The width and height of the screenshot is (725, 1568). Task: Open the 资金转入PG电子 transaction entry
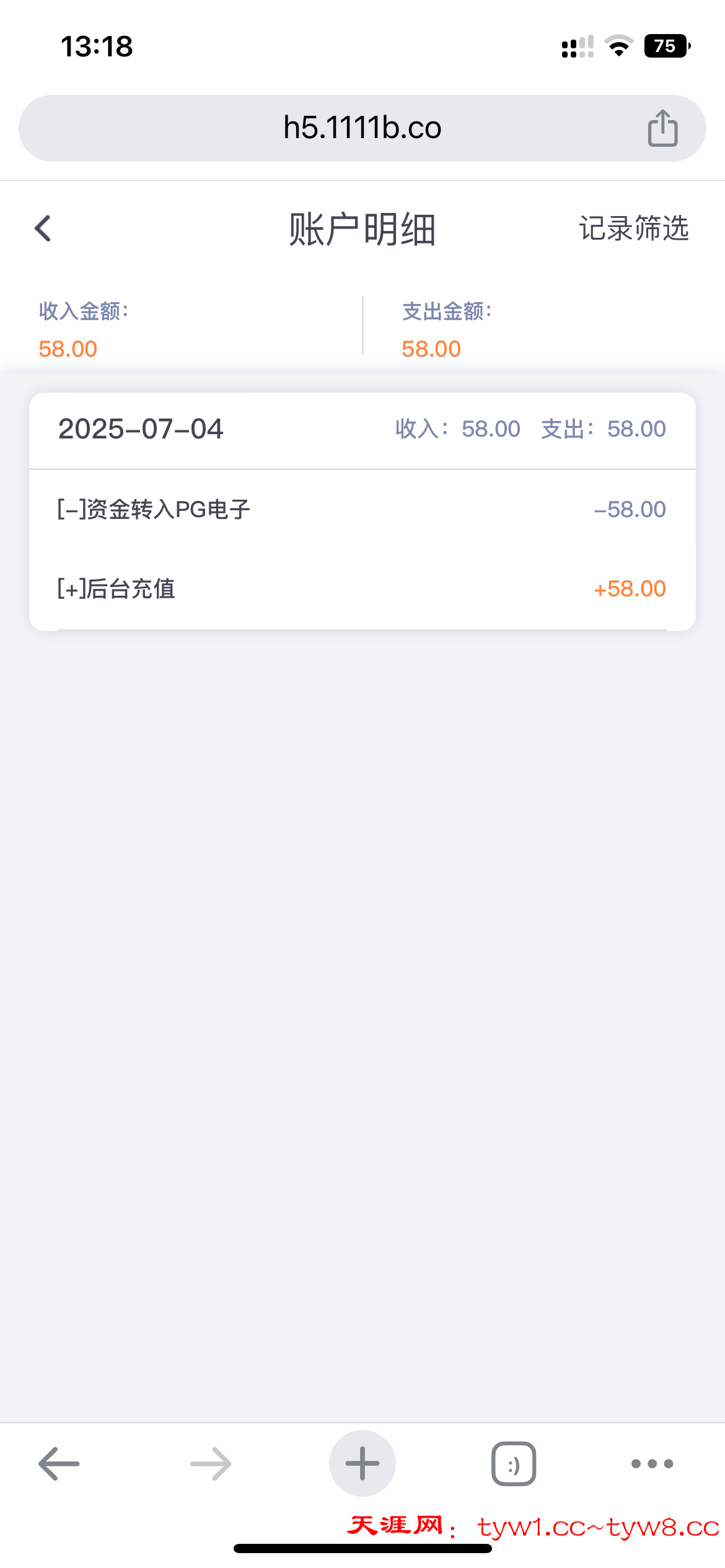coord(362,510)
